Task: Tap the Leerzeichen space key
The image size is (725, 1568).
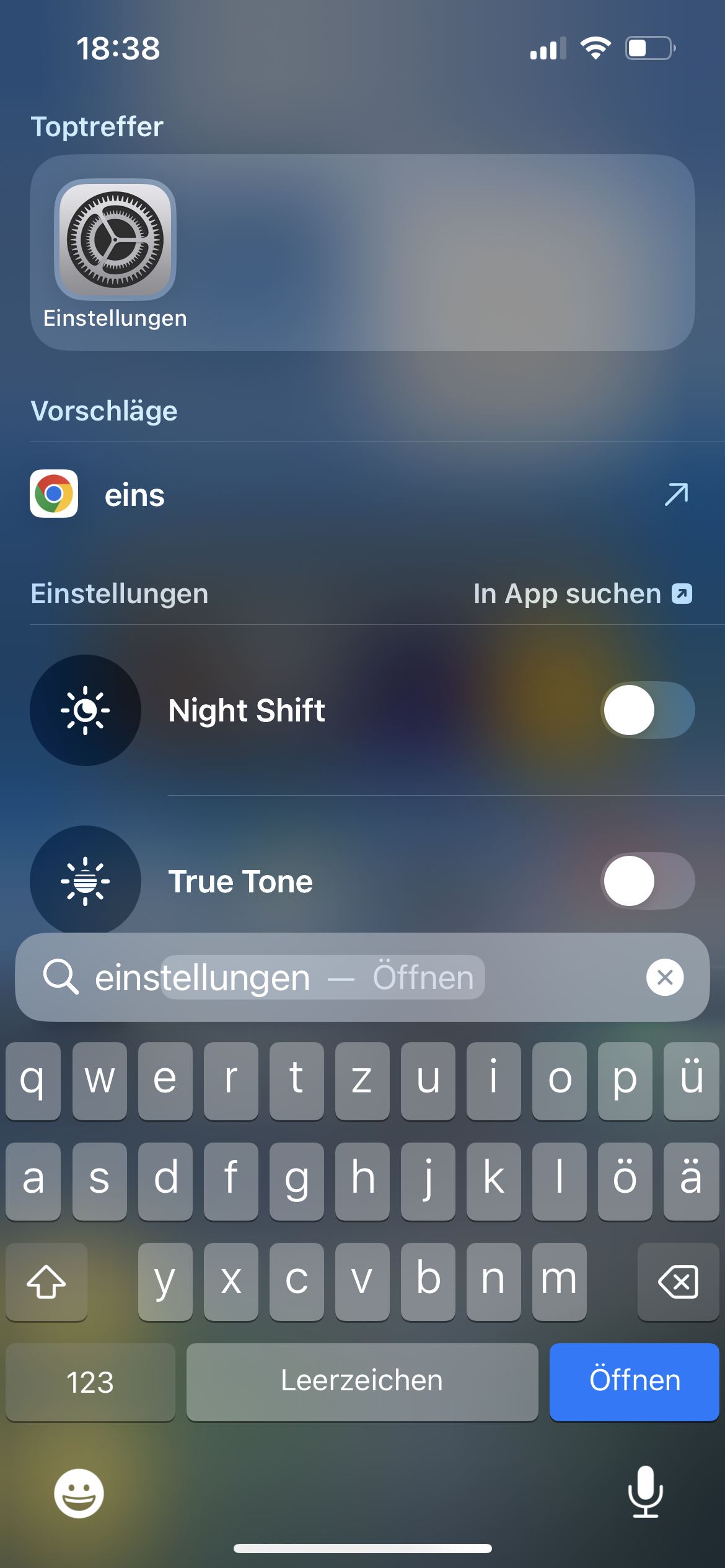Action: click(362, 1382)
